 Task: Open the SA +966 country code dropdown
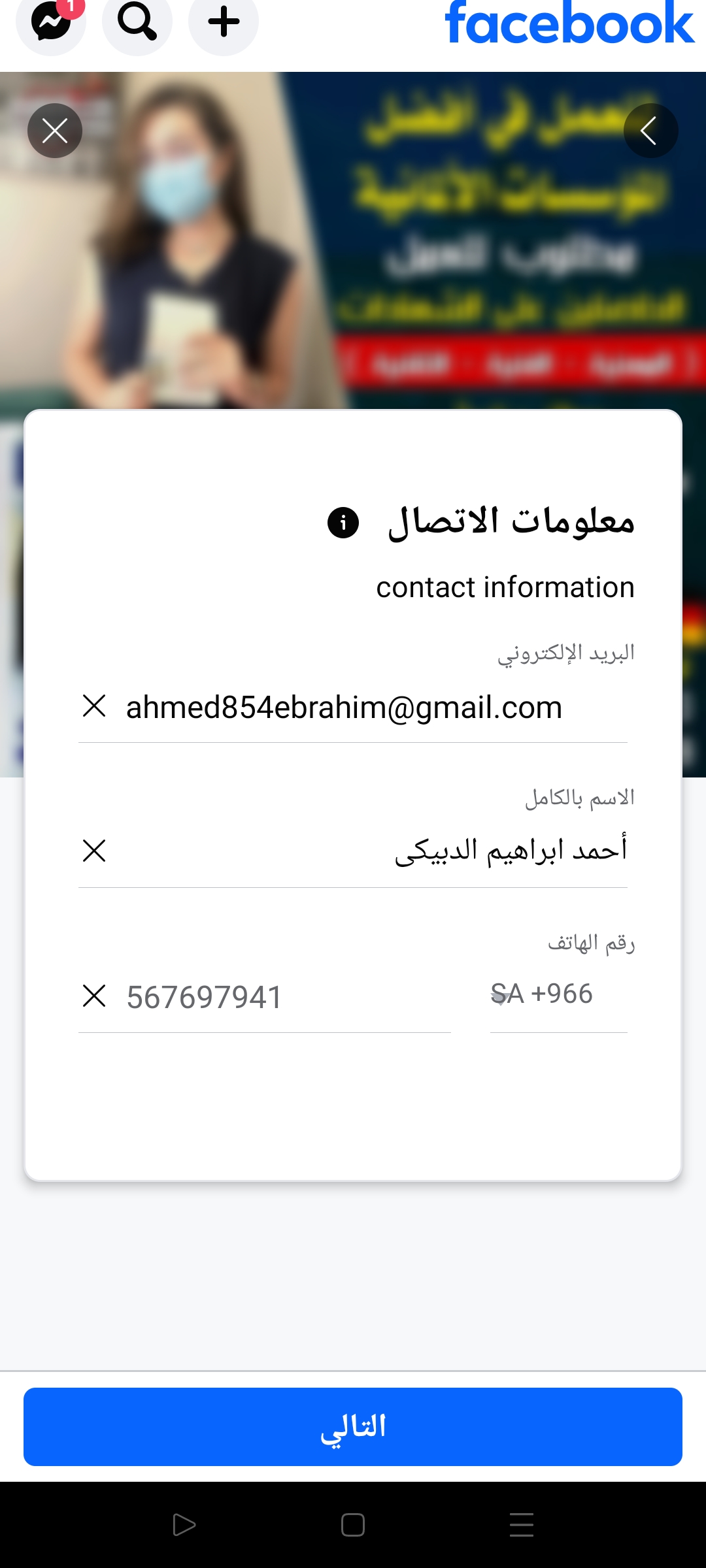tap(559, 994)
